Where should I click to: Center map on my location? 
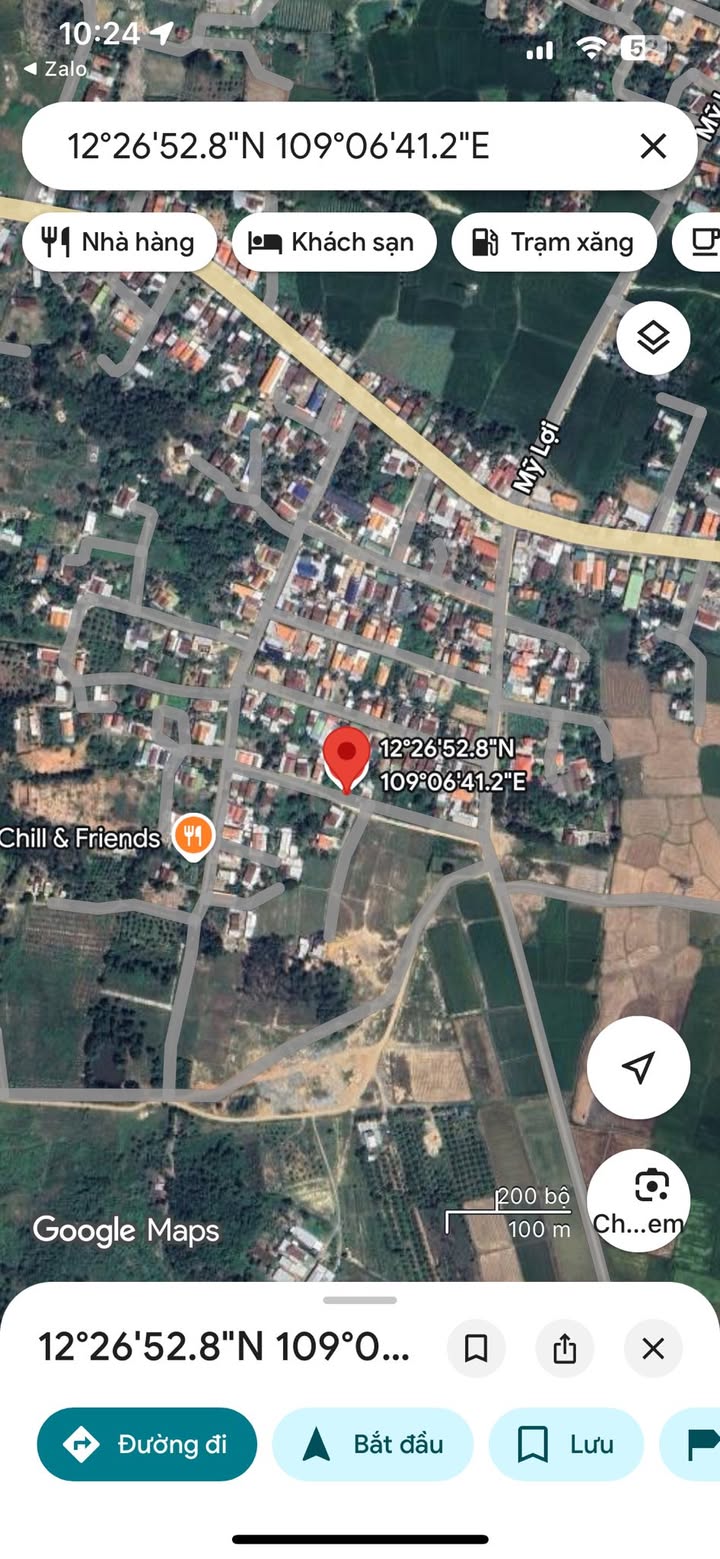click(x=638, y=1067)
